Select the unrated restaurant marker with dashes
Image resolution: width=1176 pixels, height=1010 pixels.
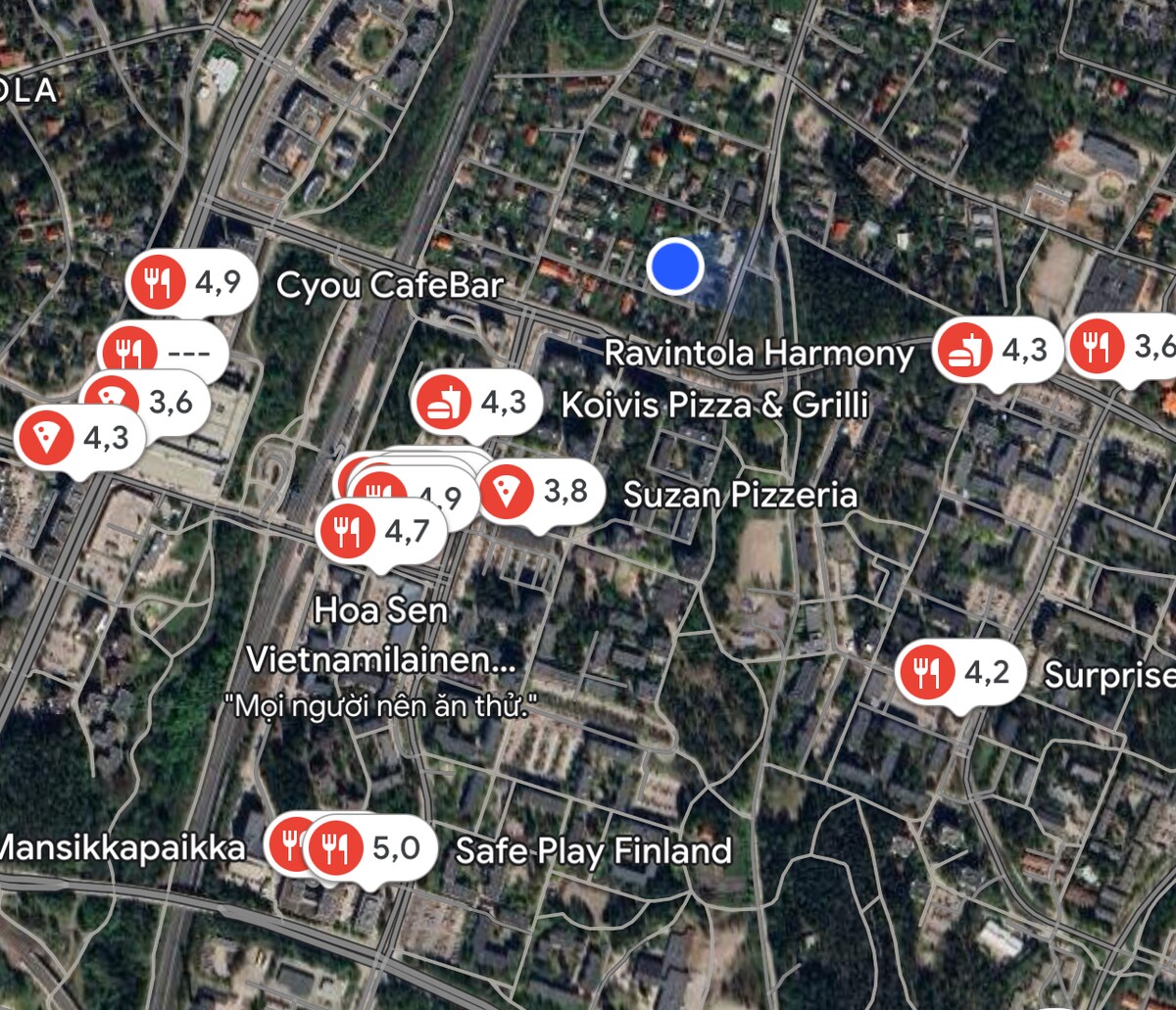click(x=165, y=351)
